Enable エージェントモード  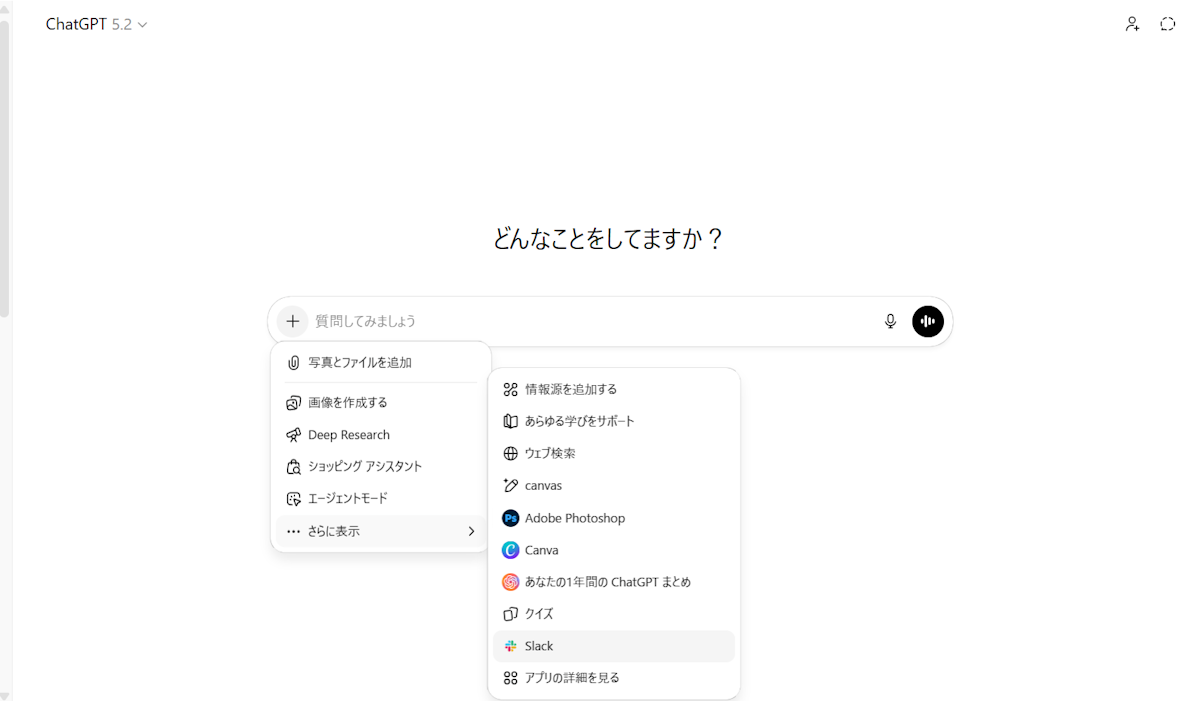[x=348, y=498]
